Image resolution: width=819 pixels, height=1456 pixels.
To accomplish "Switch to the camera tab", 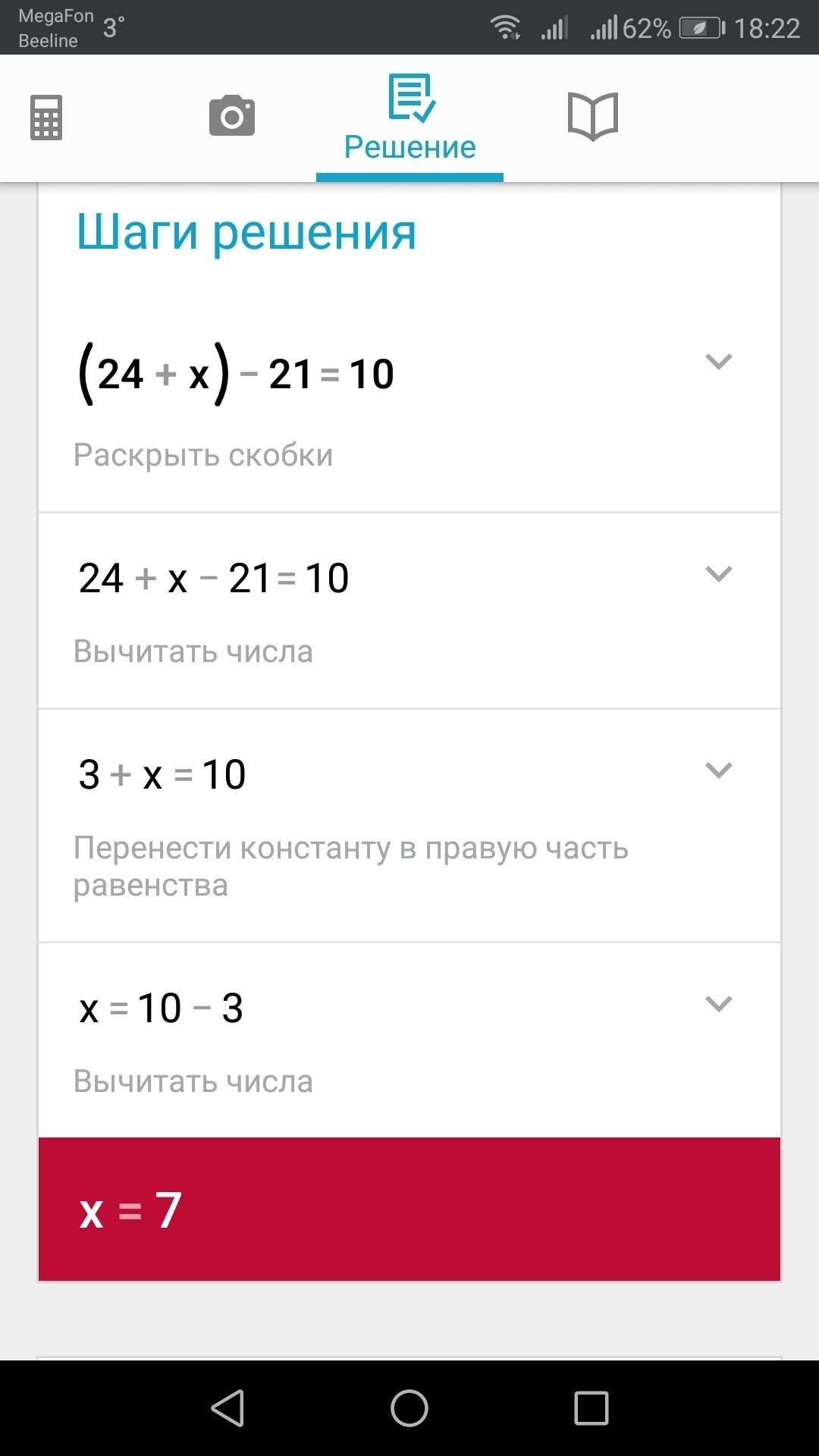I will pos(232,116).
